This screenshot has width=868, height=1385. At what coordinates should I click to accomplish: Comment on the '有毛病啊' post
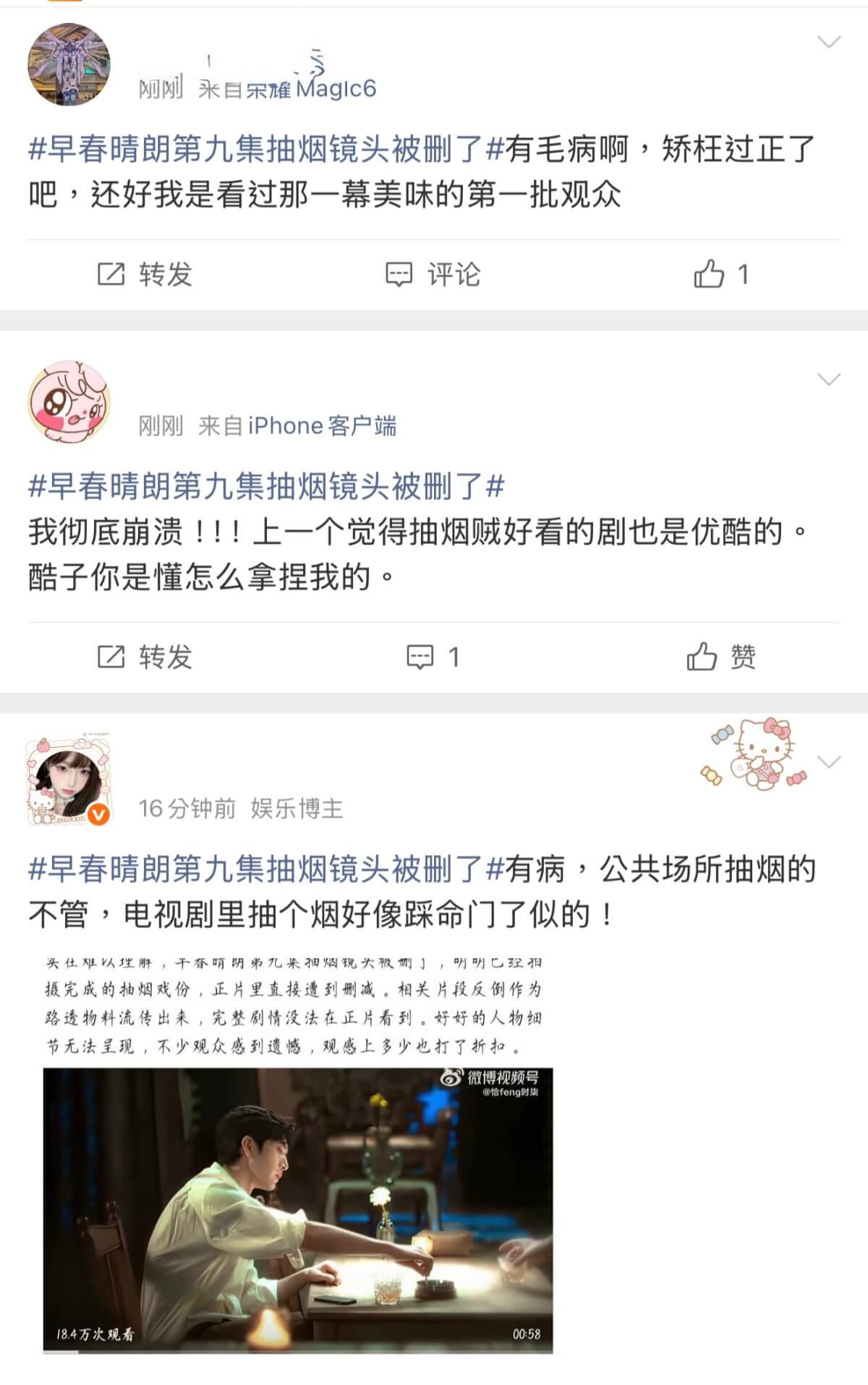[x=433, y=275]
